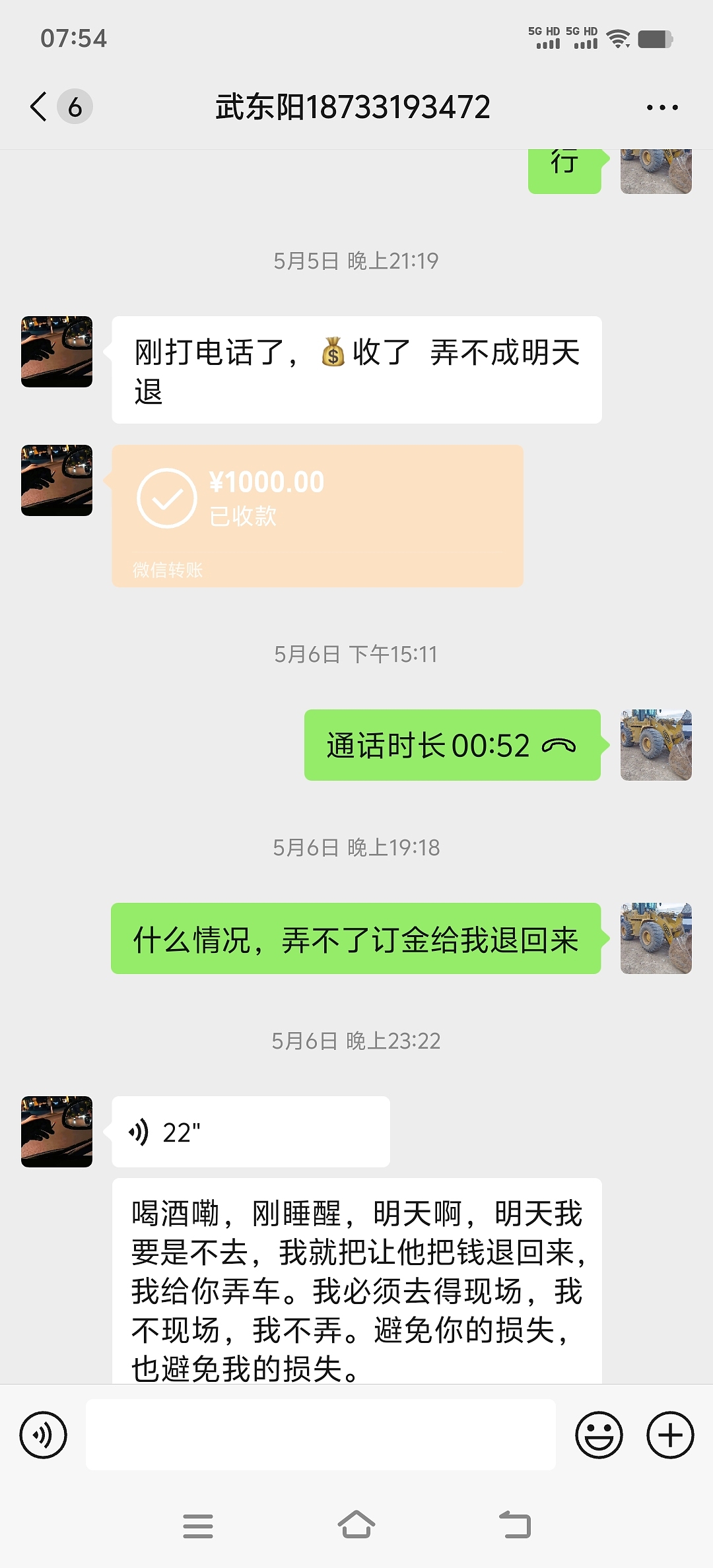Tap the 00:52 call duration bubble to redial
713x1568 pixels.
coord(452,745)
